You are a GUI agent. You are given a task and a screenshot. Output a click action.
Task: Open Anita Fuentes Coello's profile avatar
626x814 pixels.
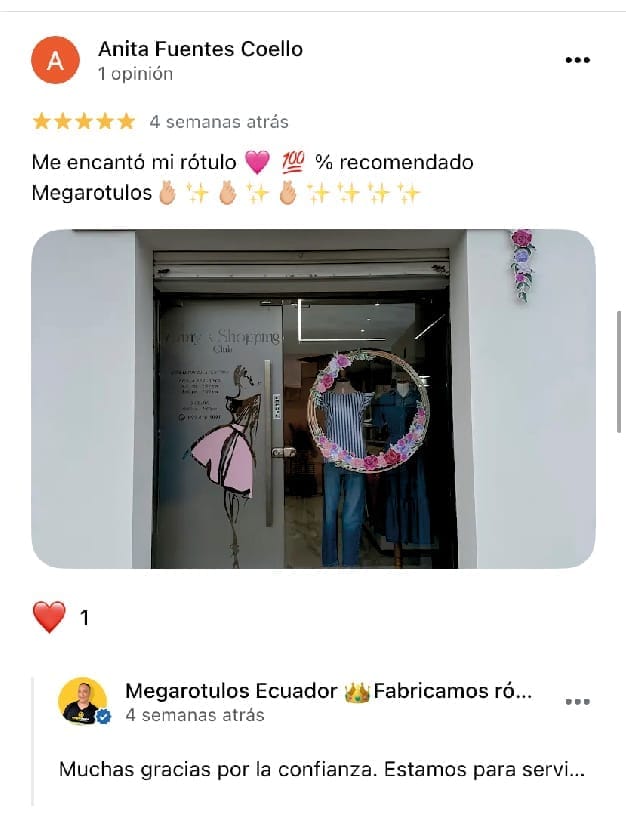[x=56, y=60]
